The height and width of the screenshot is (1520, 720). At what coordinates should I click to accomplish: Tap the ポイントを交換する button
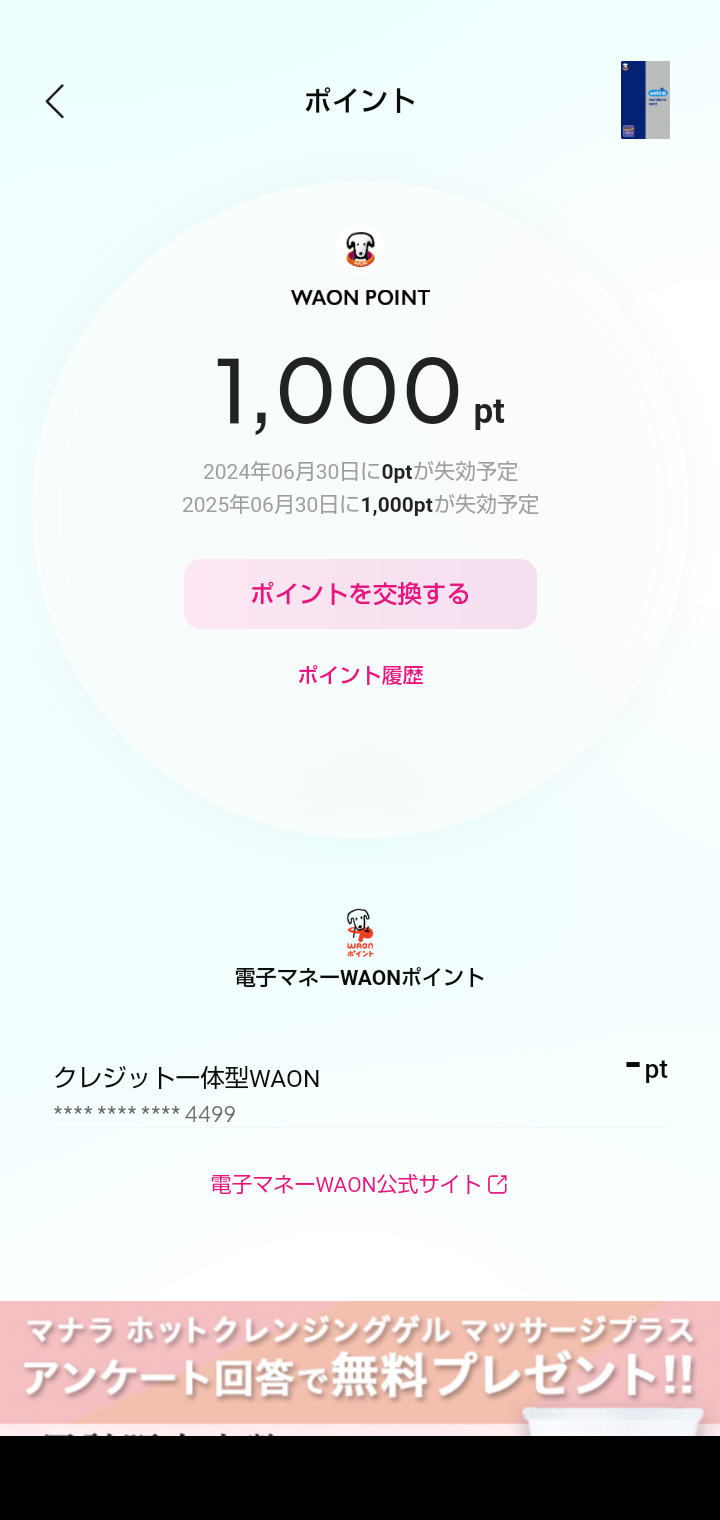[x=360, y=594]
